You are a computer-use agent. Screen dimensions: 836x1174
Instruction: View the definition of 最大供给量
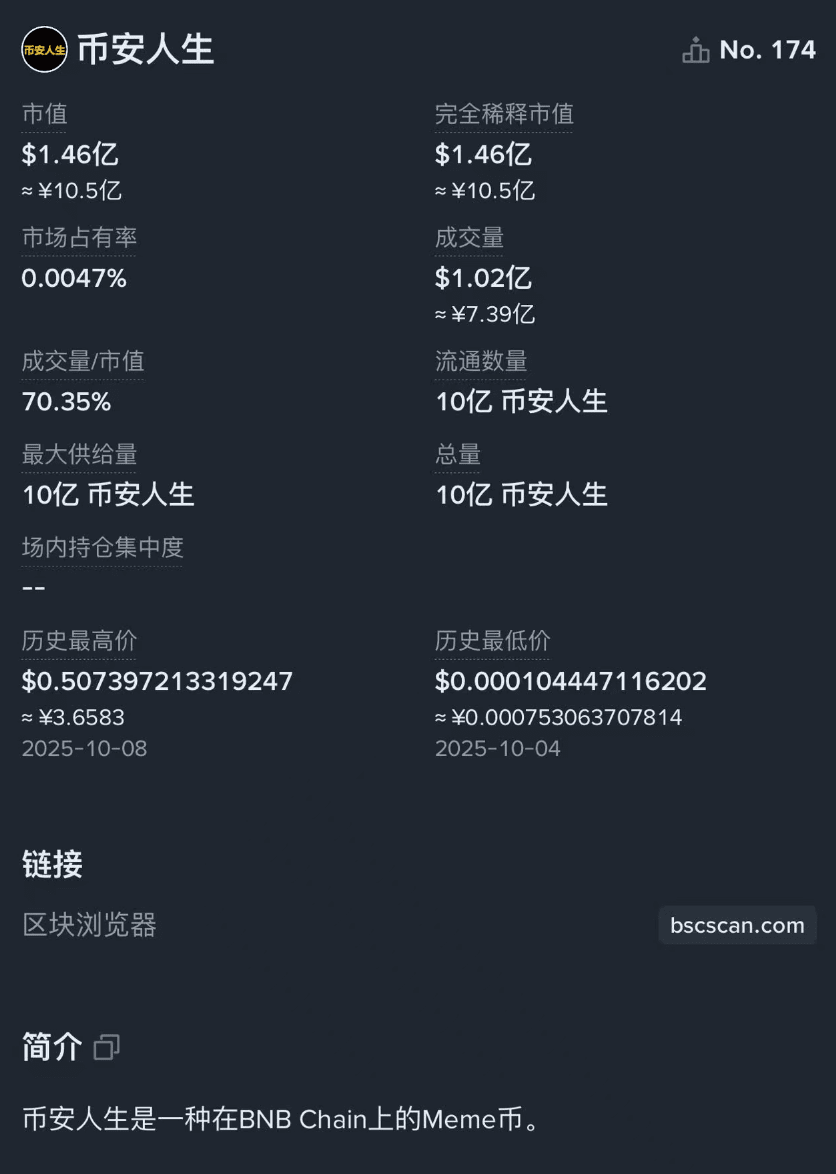[79, 454]
